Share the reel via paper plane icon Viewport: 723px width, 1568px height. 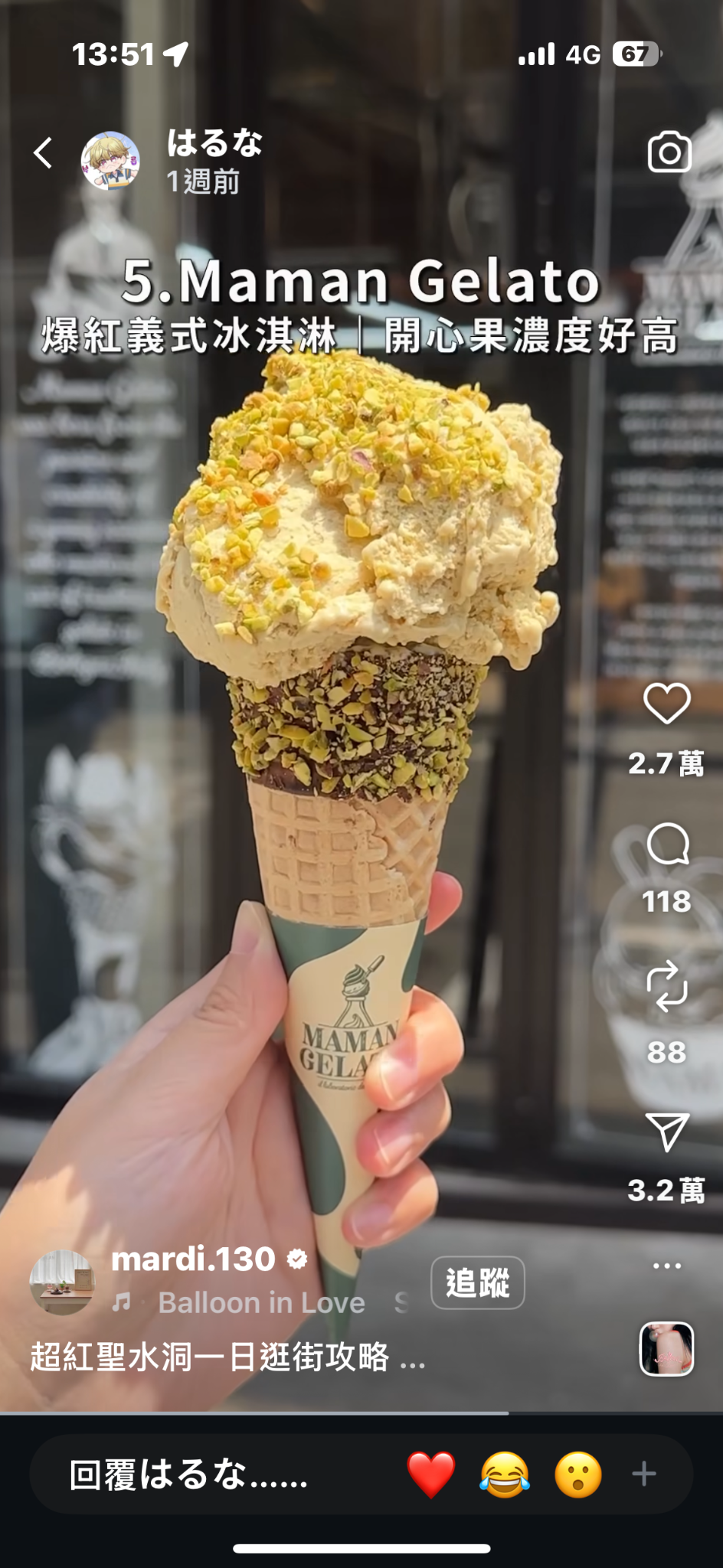click(x=667, y=1132)
